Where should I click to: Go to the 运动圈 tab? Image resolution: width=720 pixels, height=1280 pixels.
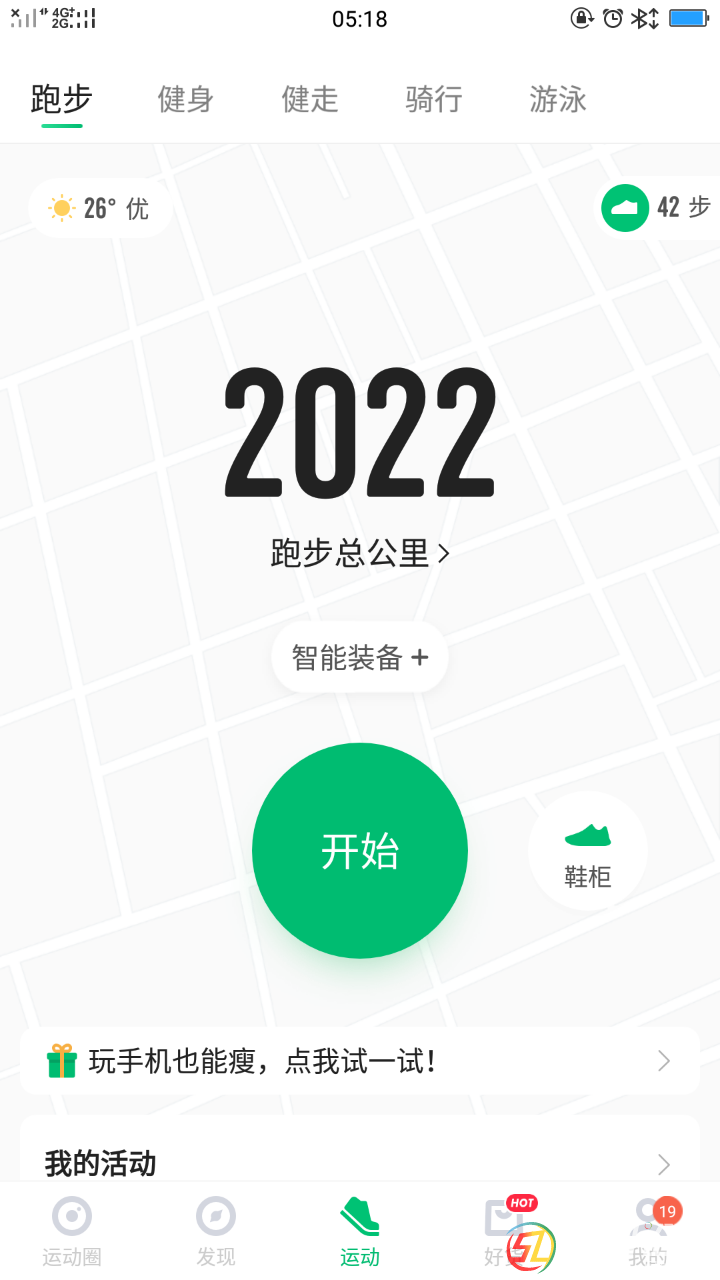tap(72, 1231)
